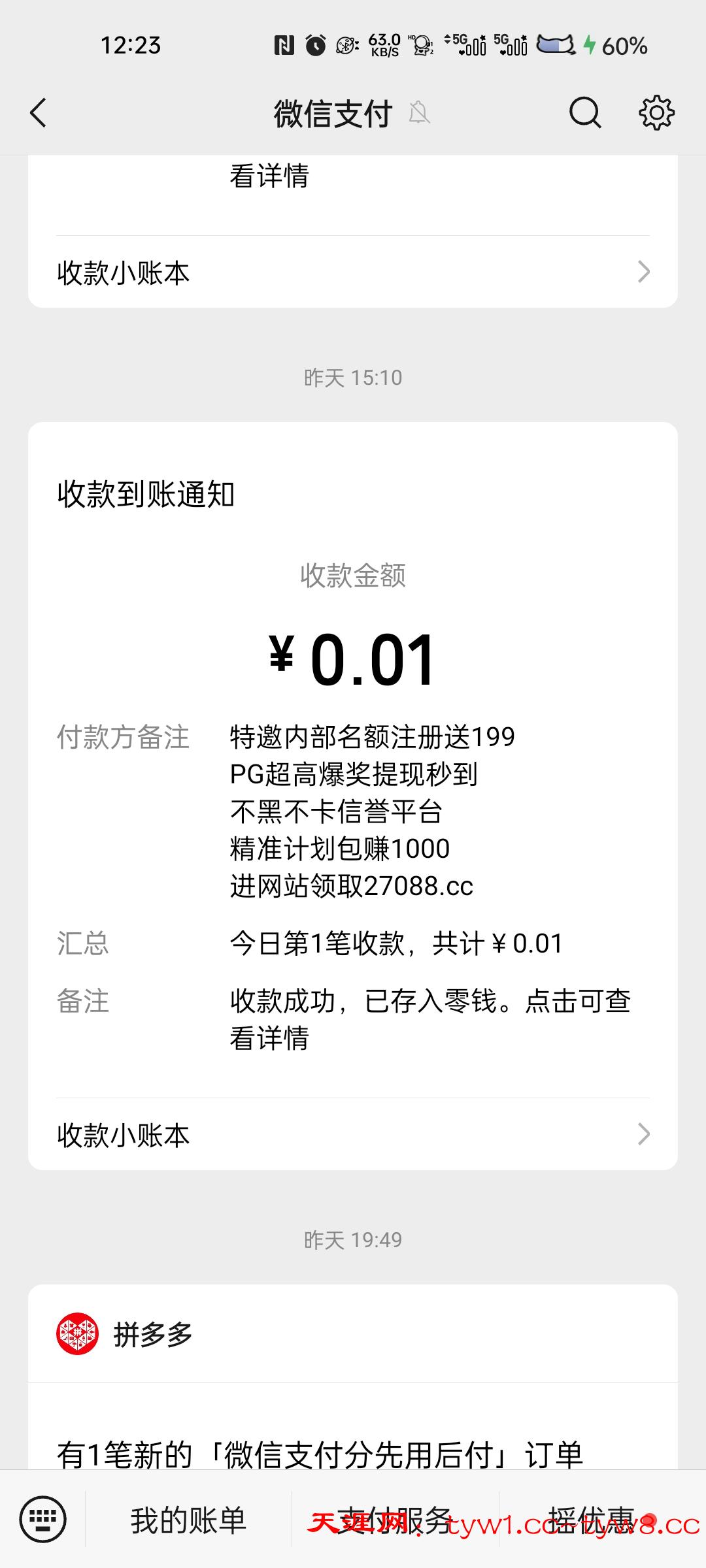This screenshot has height=1568, width=706.
Task: Open 收款小账本 under the ¥0.01 notice
Action: 353,1135
